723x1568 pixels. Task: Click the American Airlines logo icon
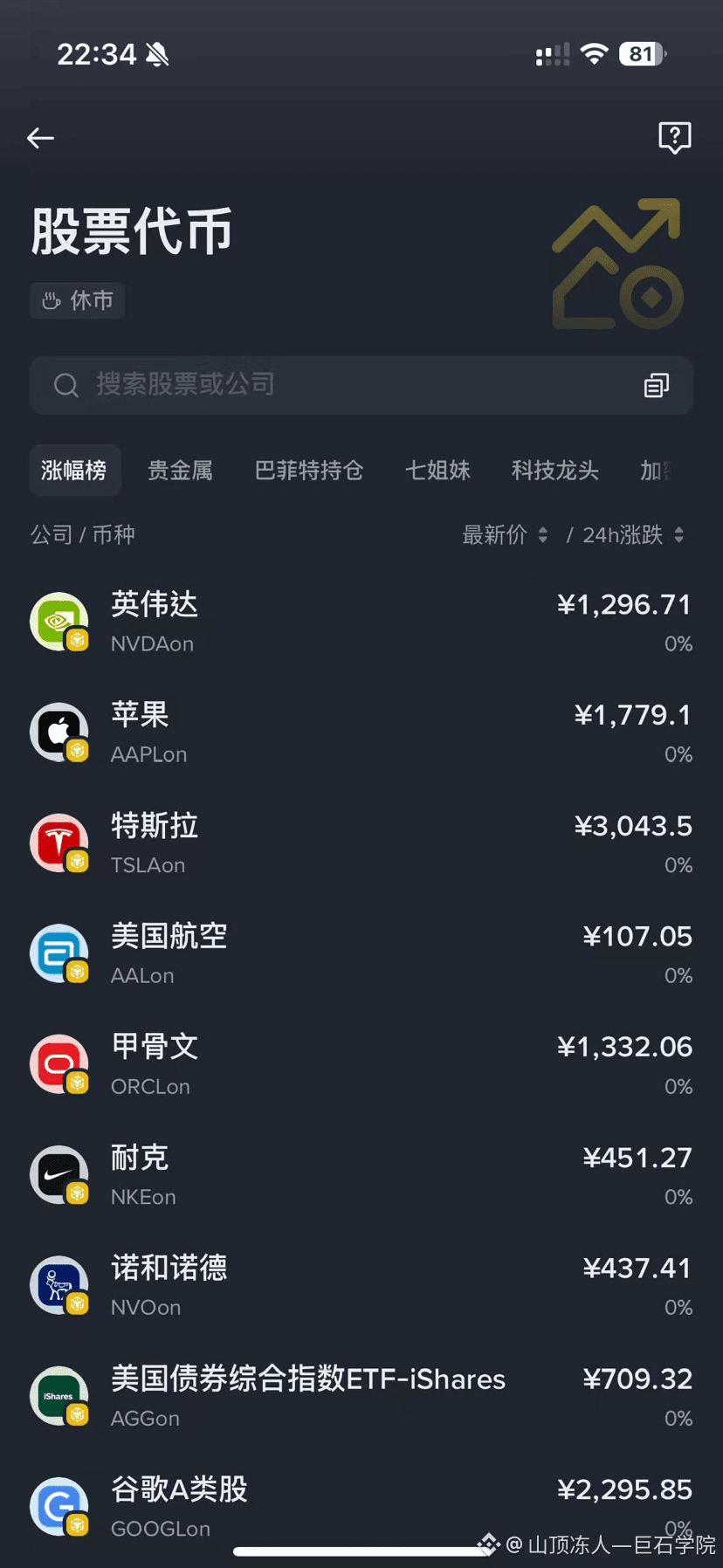click(59, 952)
